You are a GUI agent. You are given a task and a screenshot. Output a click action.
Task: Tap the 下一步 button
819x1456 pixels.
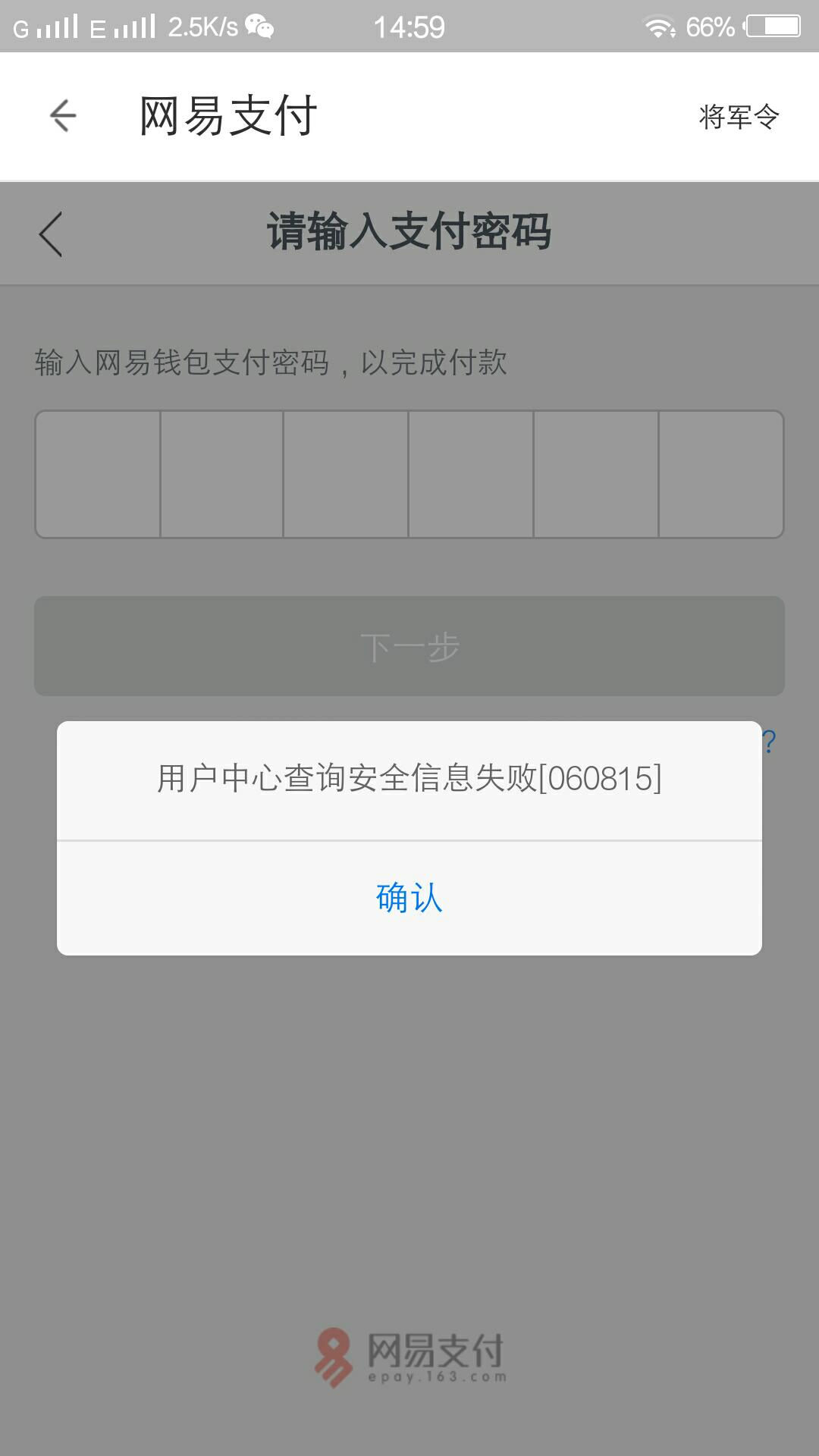click(409, 646)
